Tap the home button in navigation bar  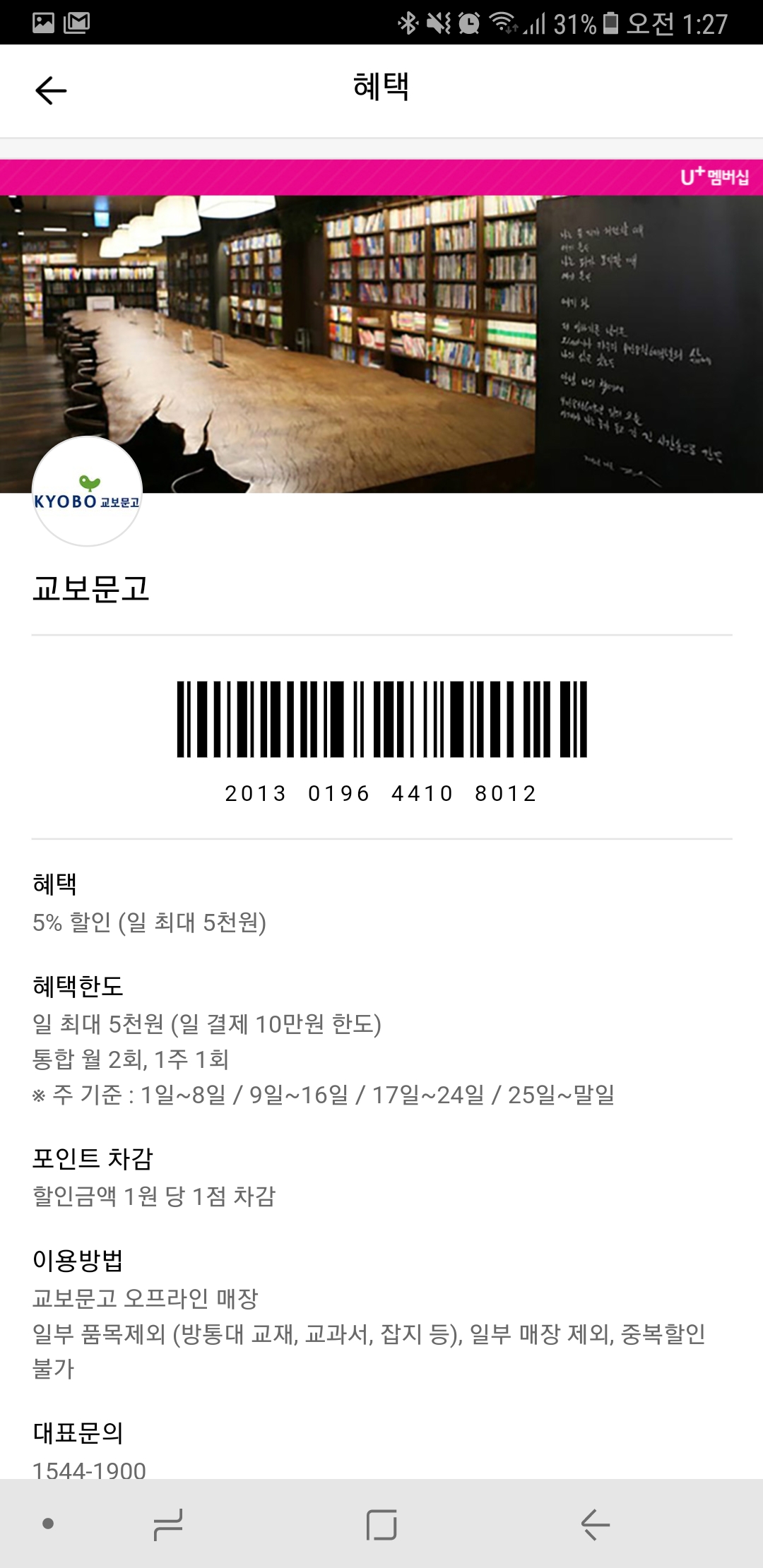[x=381, y=1524]
